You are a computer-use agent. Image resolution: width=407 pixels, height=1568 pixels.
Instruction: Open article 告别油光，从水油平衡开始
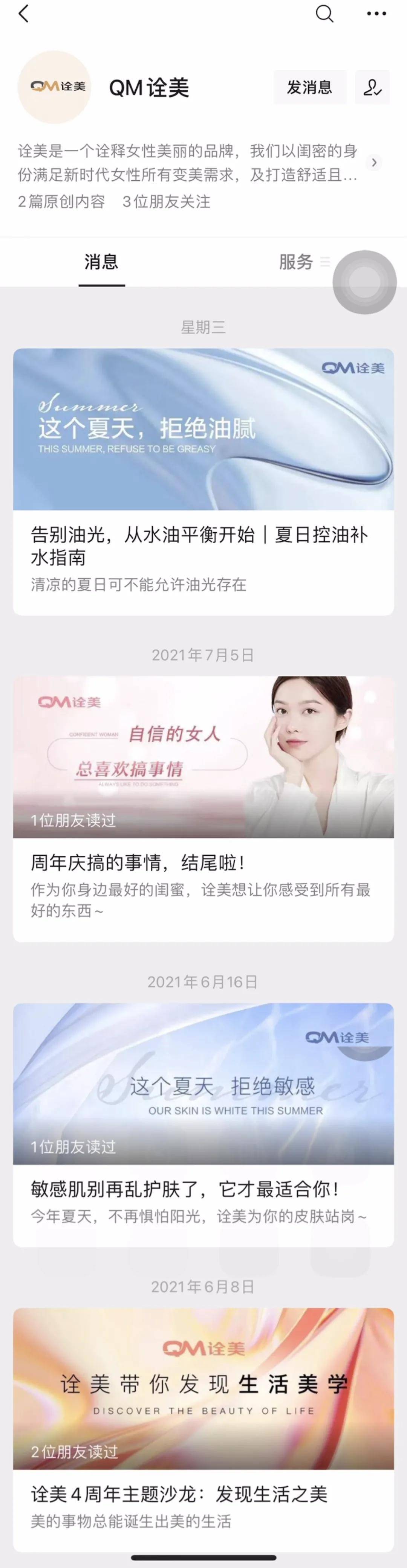pos(203,546)
